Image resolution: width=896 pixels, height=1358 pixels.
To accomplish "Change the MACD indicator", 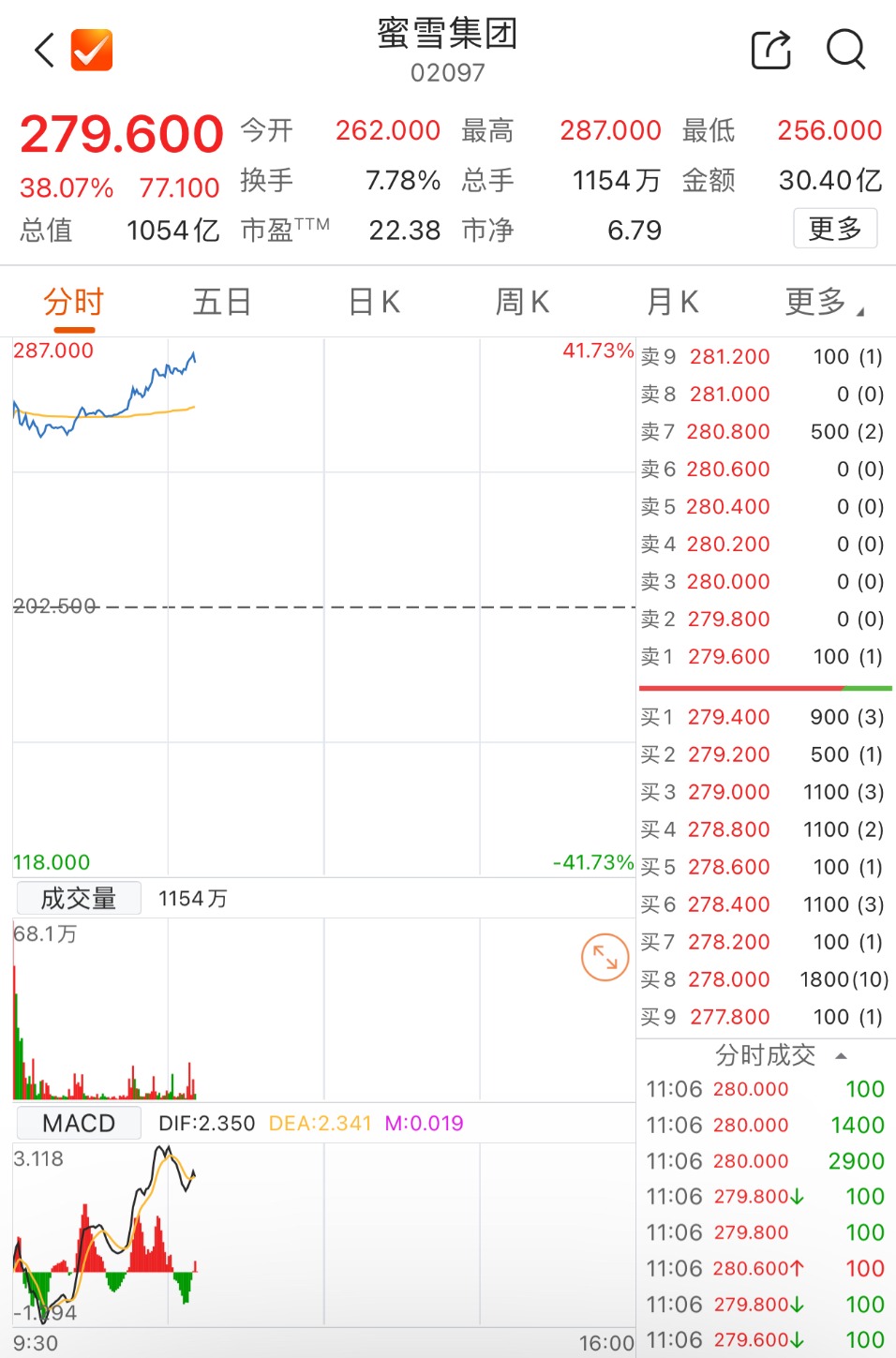I will pyautogui.click(x=79, y=1123).
